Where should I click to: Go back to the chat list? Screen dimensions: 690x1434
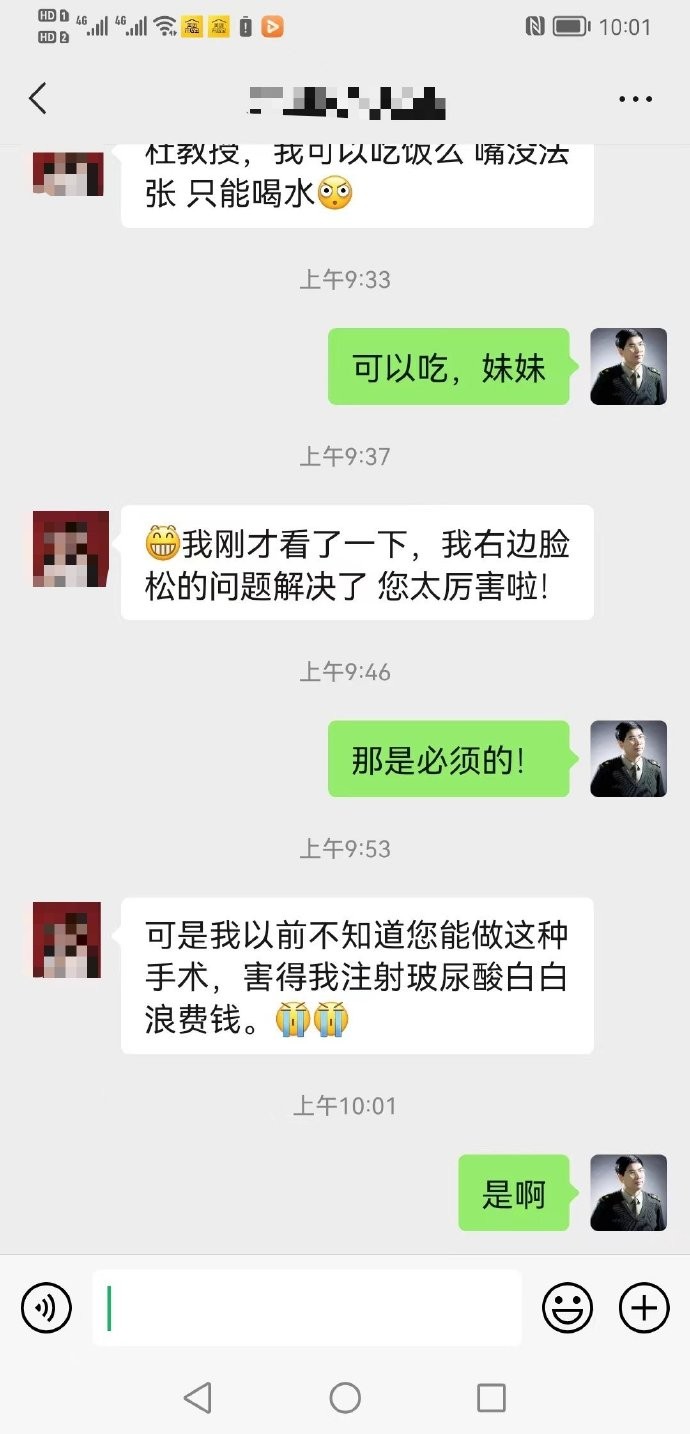point(38,98)
